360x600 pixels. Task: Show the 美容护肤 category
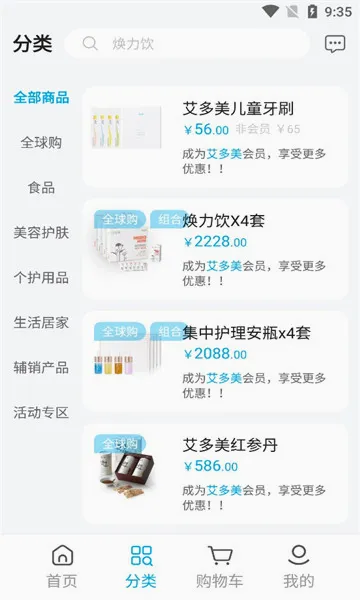point(41,233)
